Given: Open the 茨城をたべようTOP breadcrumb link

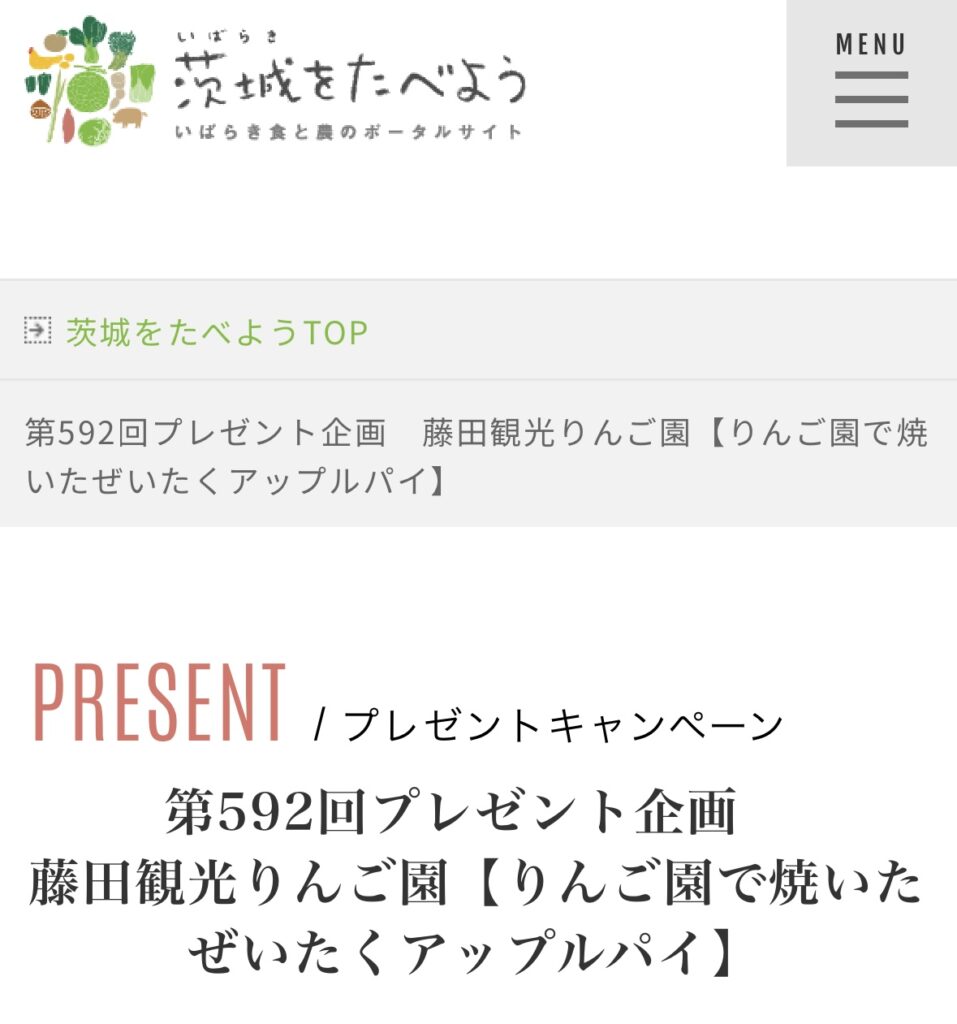Looking at the screenshot, I should click(x=216, y=332).
